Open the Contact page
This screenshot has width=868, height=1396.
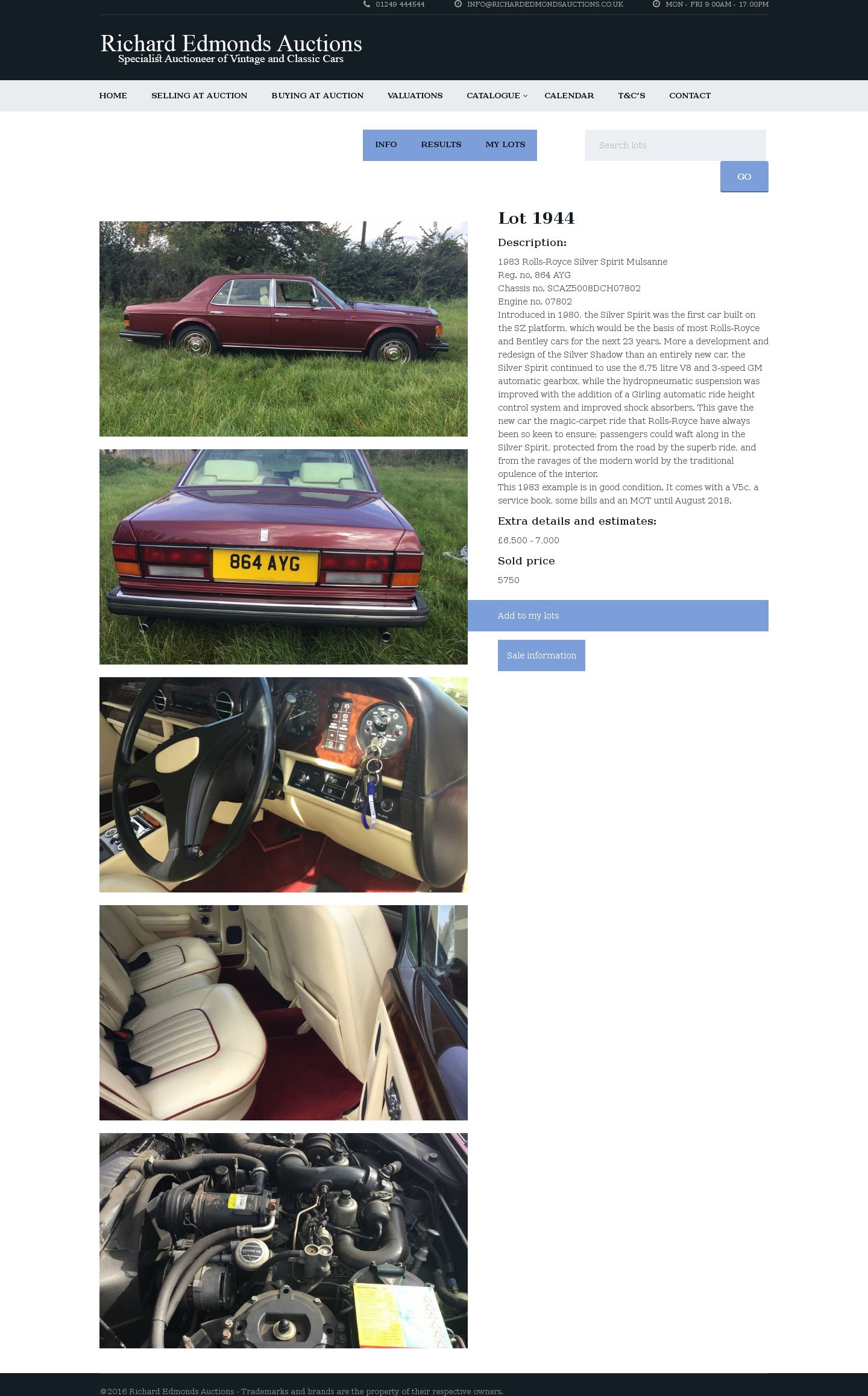point(690,95)
